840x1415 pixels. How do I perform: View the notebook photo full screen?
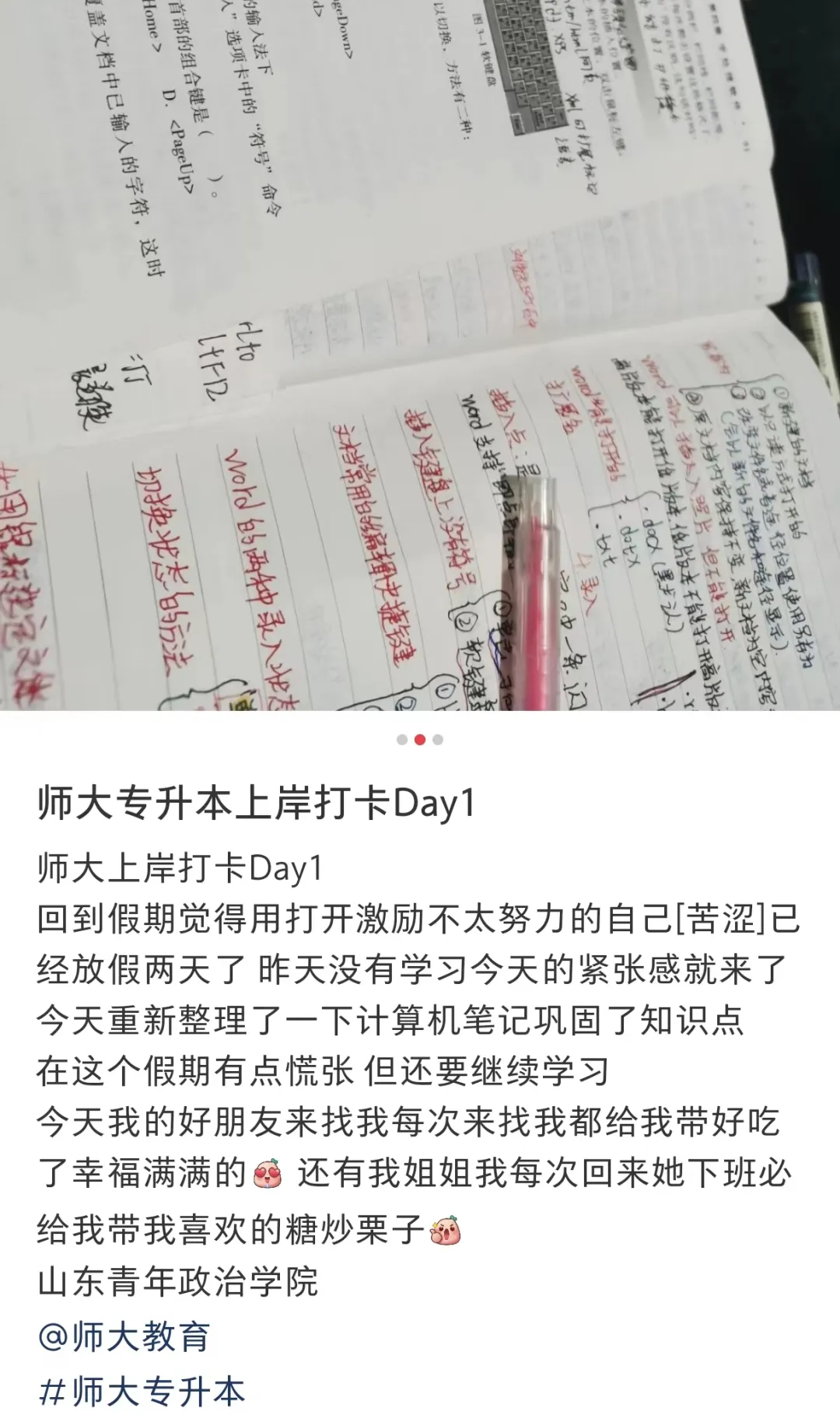click(420, 355)
